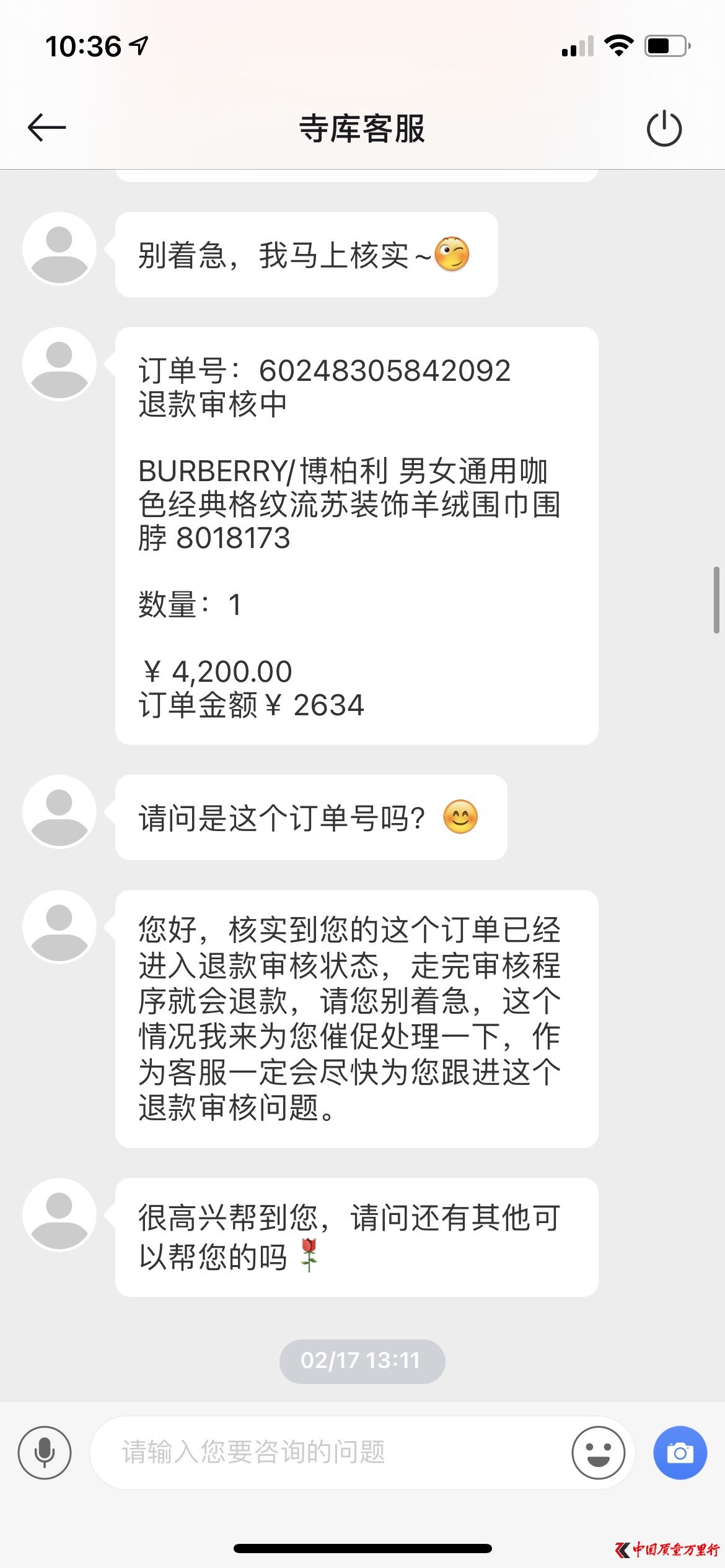Tap the microphone voice input button
Image resolution: width=725 pixels, height=1568 pixels.
pos(45,1453)
